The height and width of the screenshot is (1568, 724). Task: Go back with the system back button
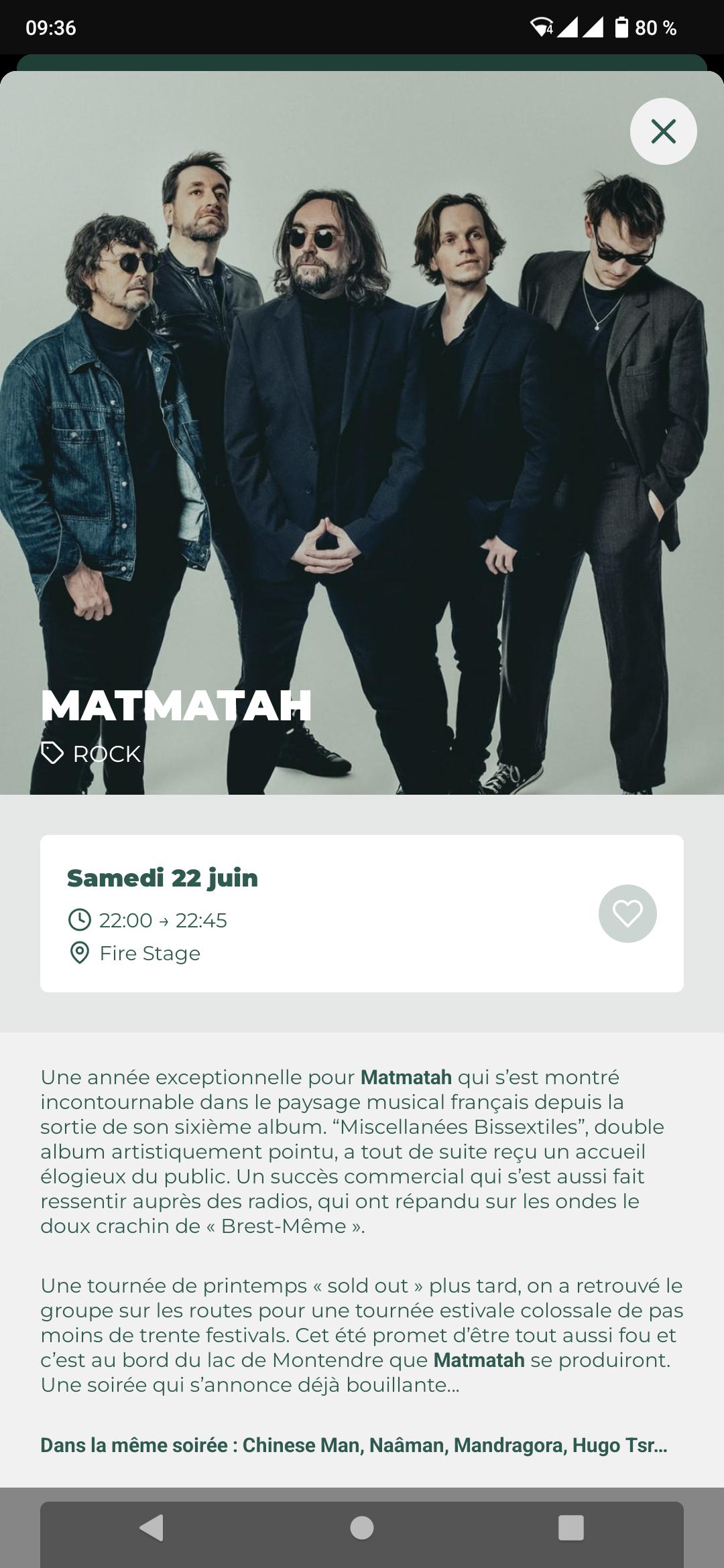click(152, 1528)
